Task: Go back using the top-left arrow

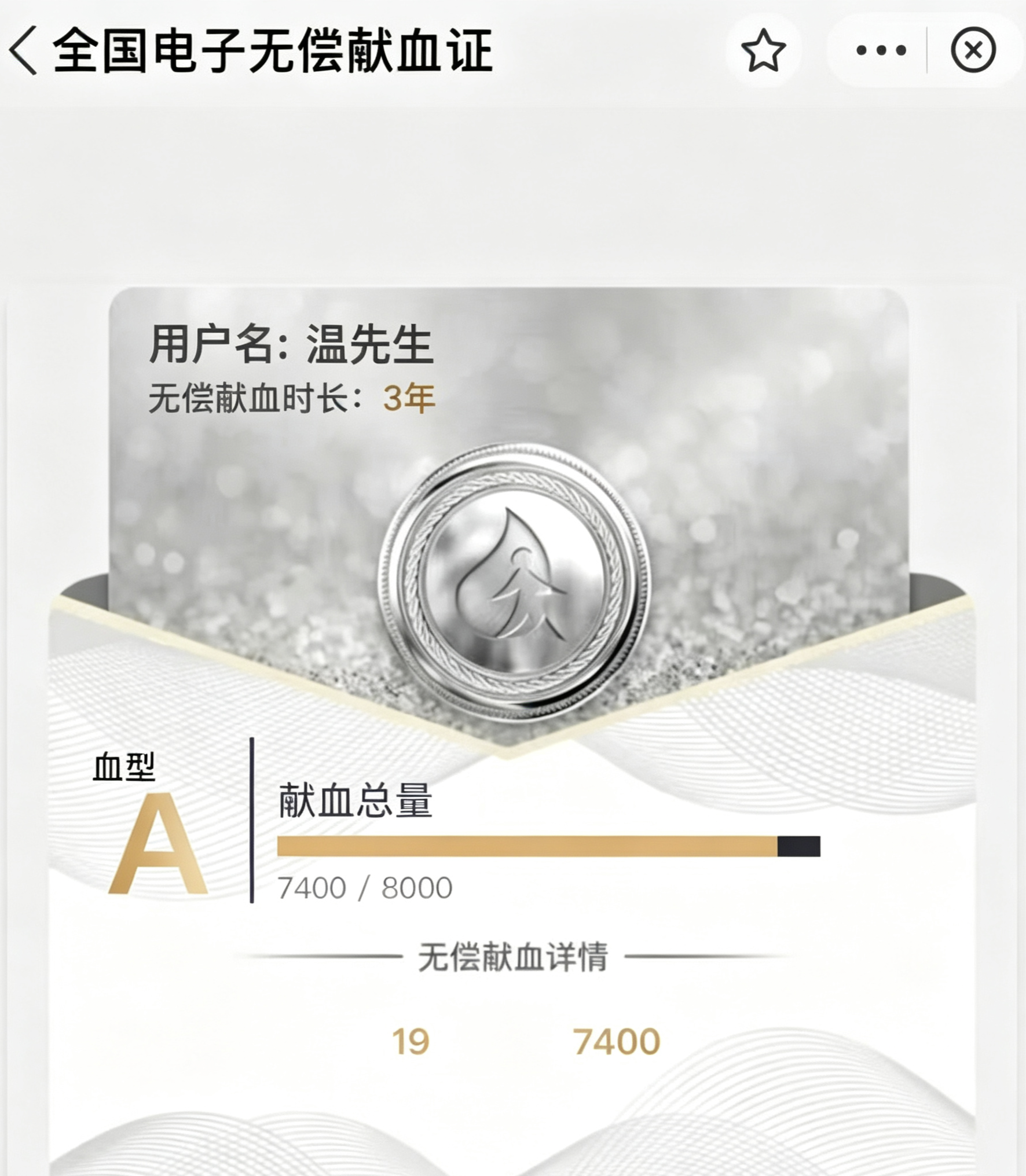Action: click(23, 51)
